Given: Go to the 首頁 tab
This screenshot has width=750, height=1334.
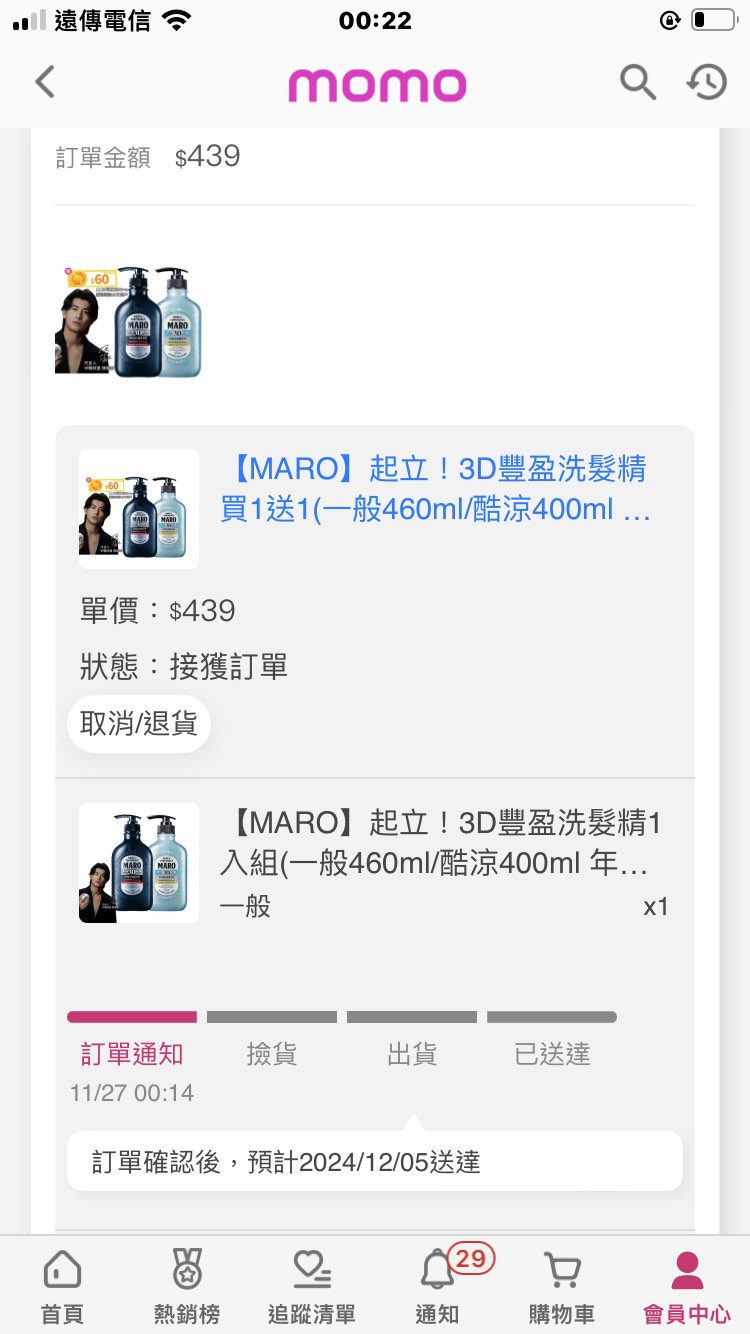Looking at the screenshot, I should [62, 1286].
